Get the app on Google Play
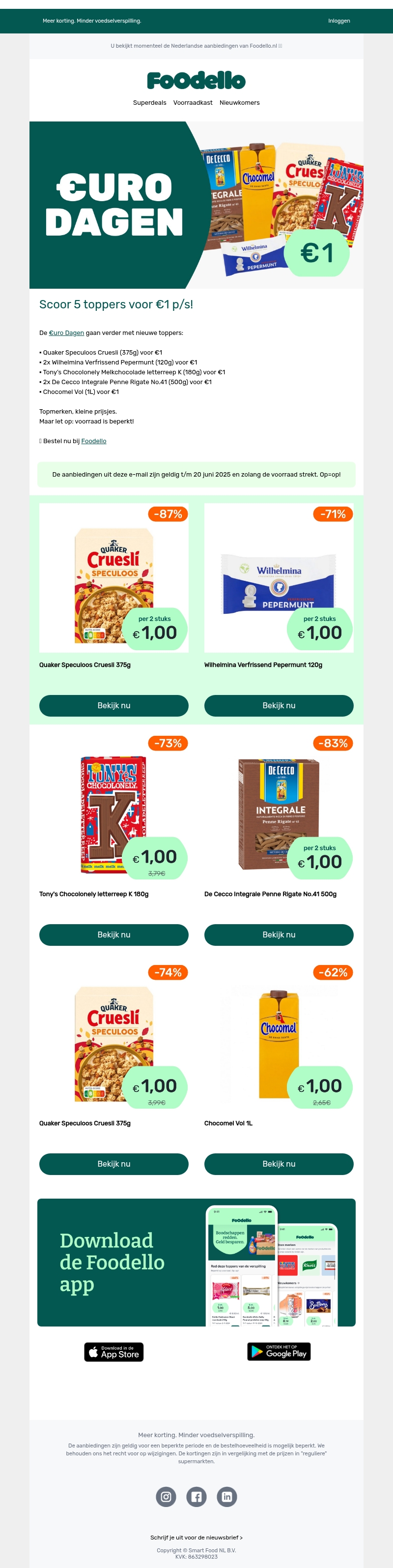393x1568 pixels. click(279, 1352)
